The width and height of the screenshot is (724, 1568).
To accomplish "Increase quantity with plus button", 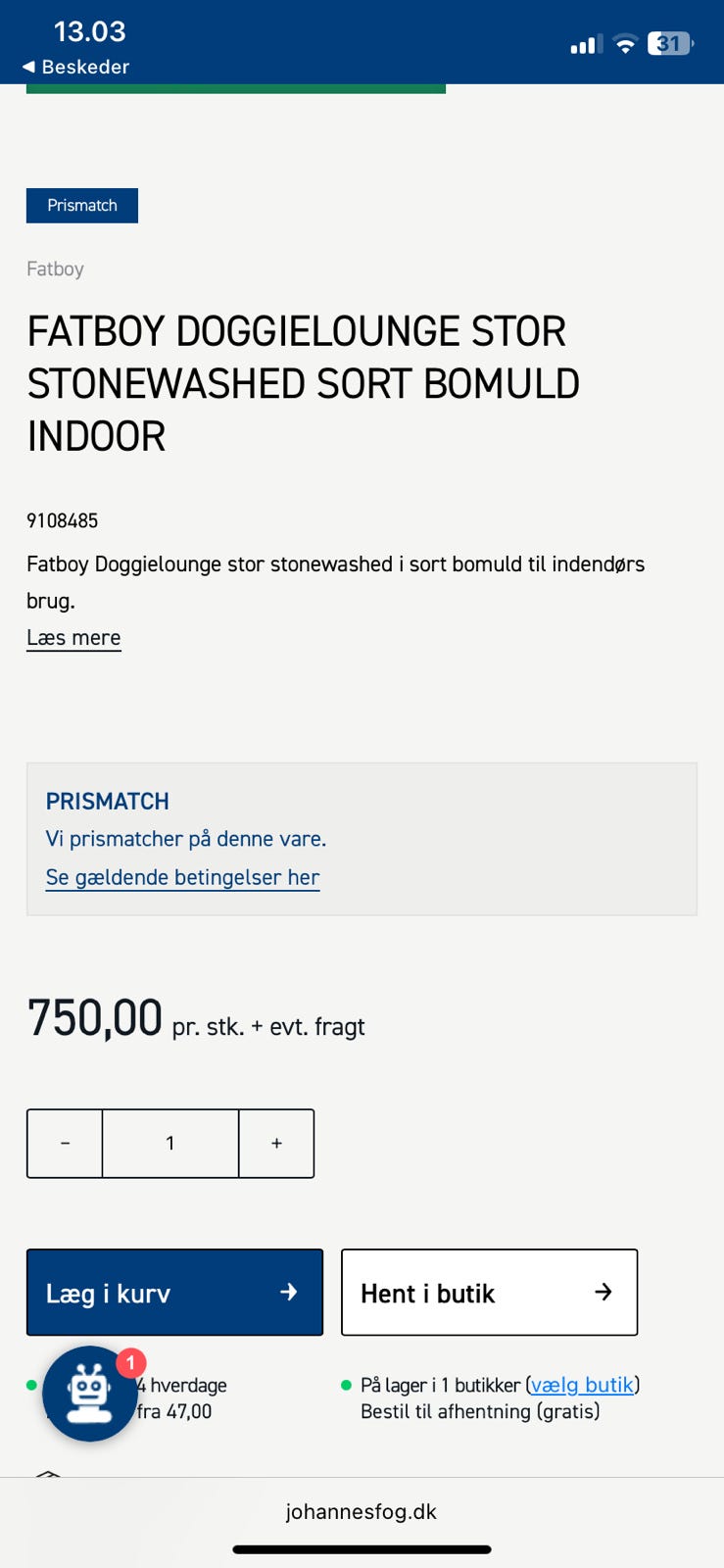I will coord(276,1143).
